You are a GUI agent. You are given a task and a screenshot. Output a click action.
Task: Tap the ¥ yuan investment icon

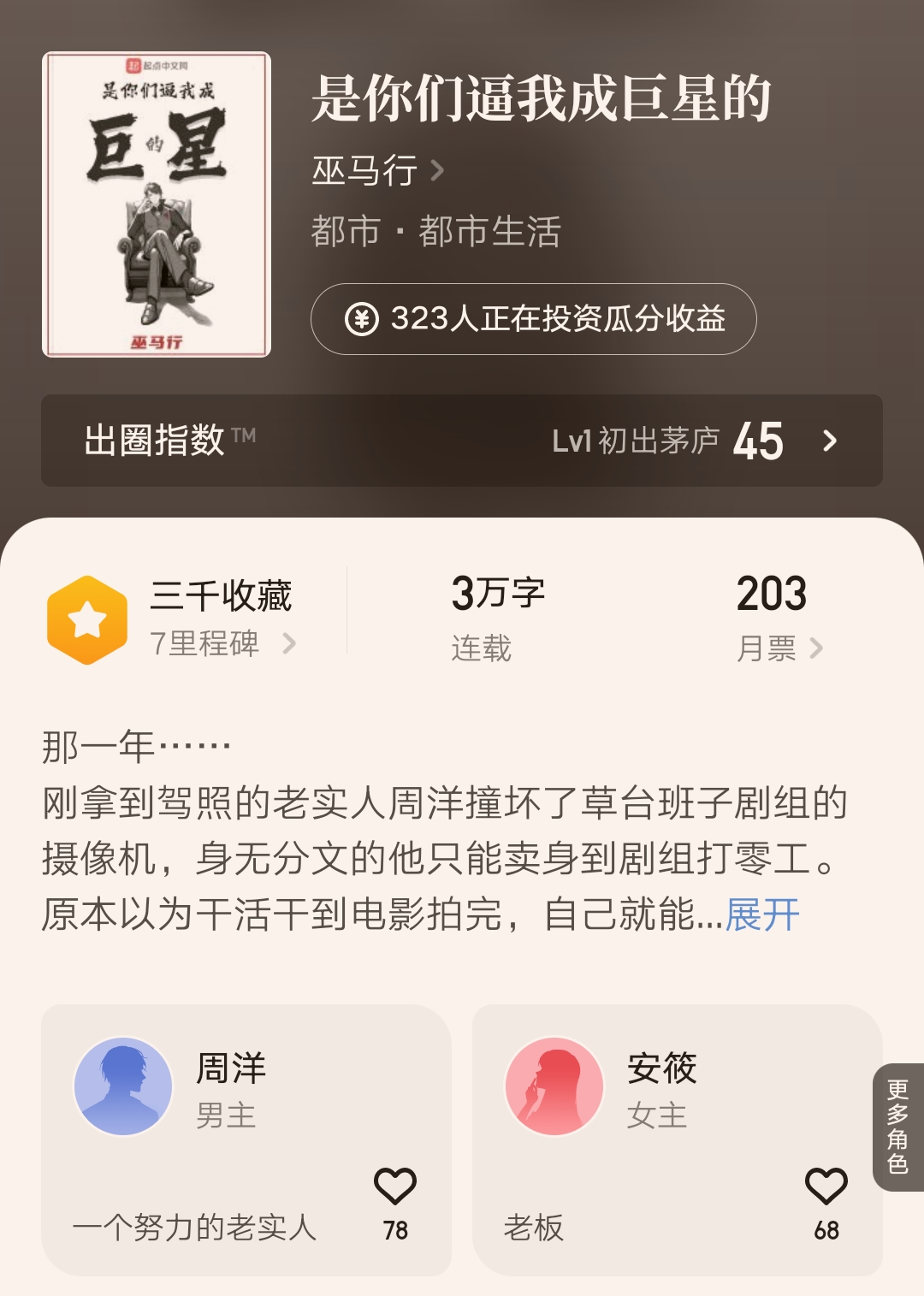click(x=364, y=321)
